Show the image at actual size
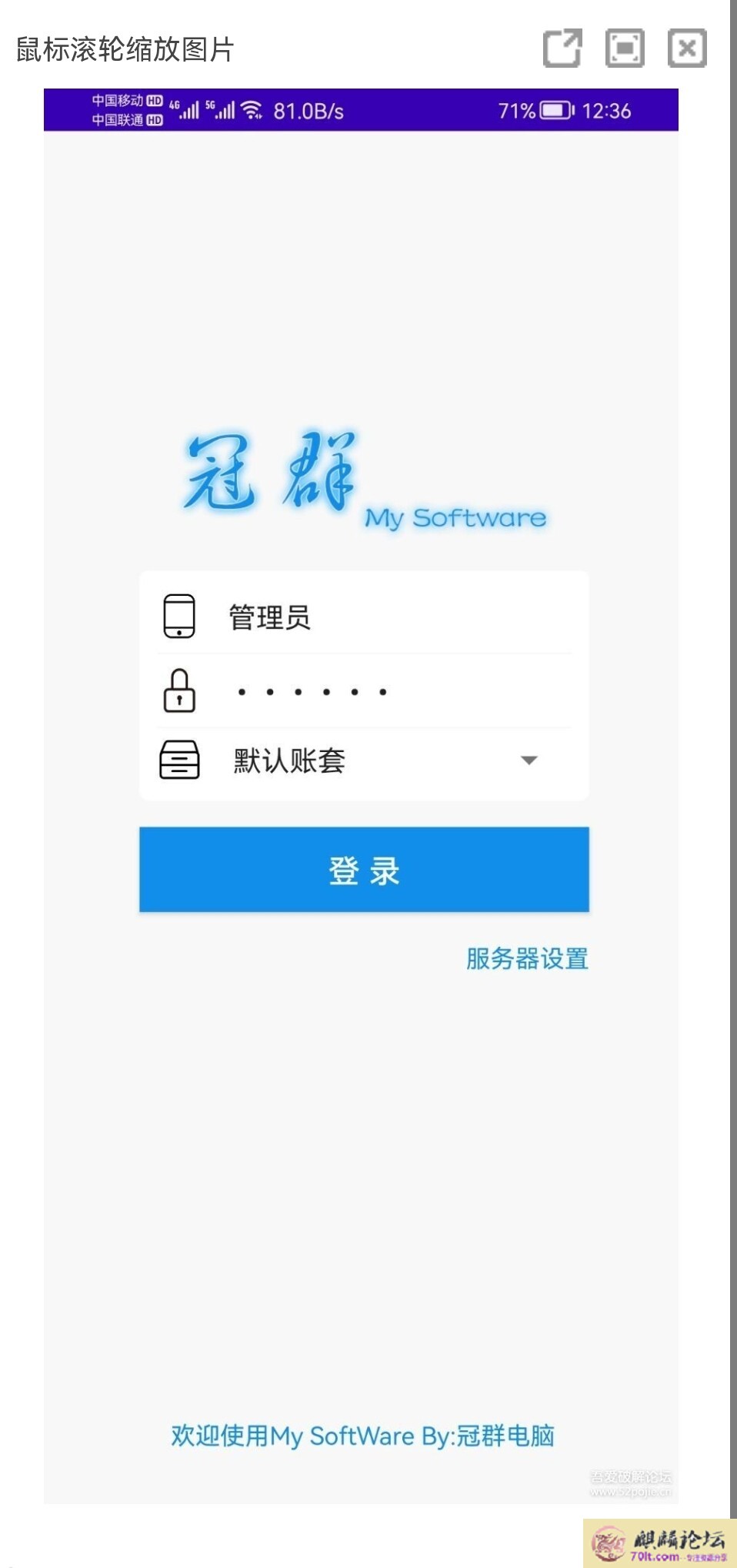 pos(625,49)
